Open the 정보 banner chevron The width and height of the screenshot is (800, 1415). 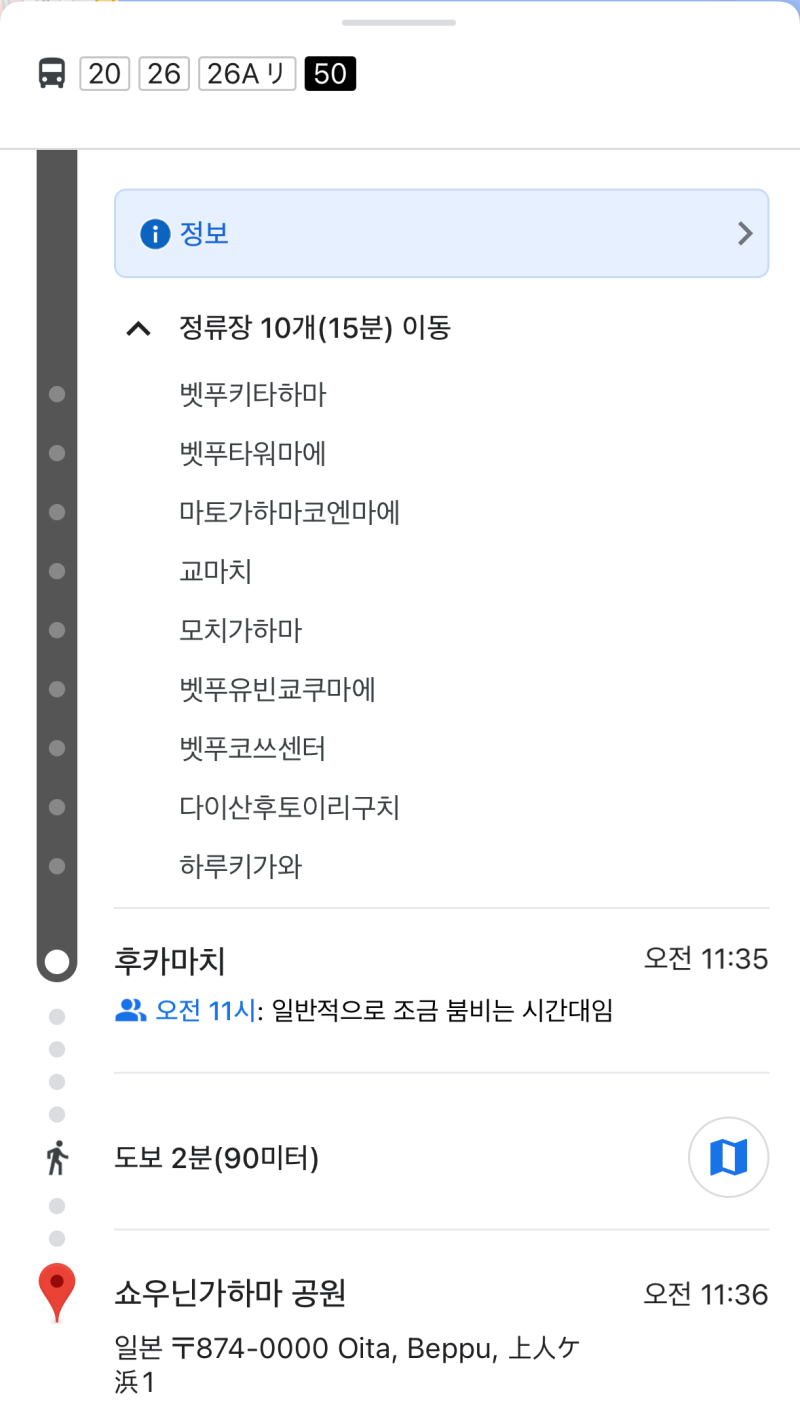(x=744, y=233)
